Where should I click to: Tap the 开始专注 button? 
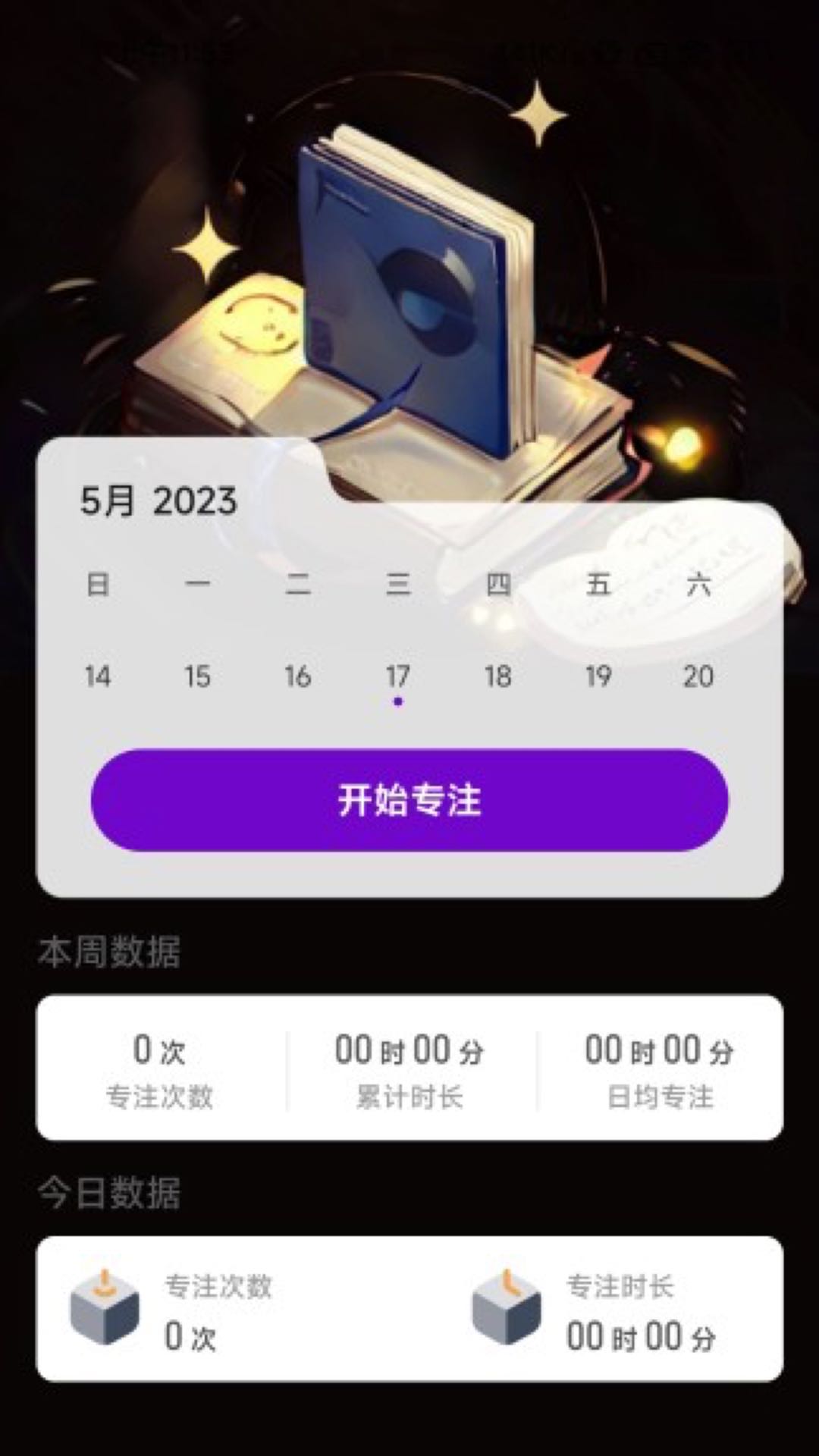[x=409, y=800]
